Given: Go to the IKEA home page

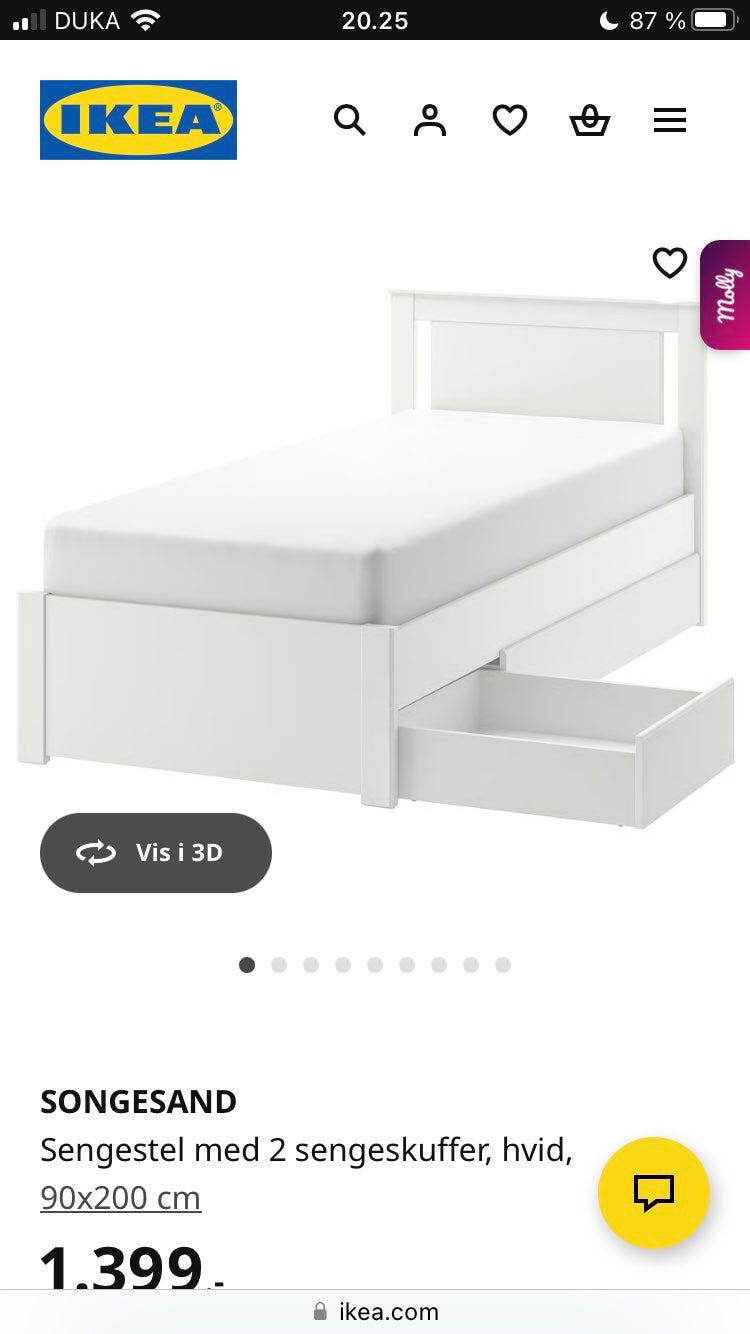Looking at the screenshot, I should 138,120.
